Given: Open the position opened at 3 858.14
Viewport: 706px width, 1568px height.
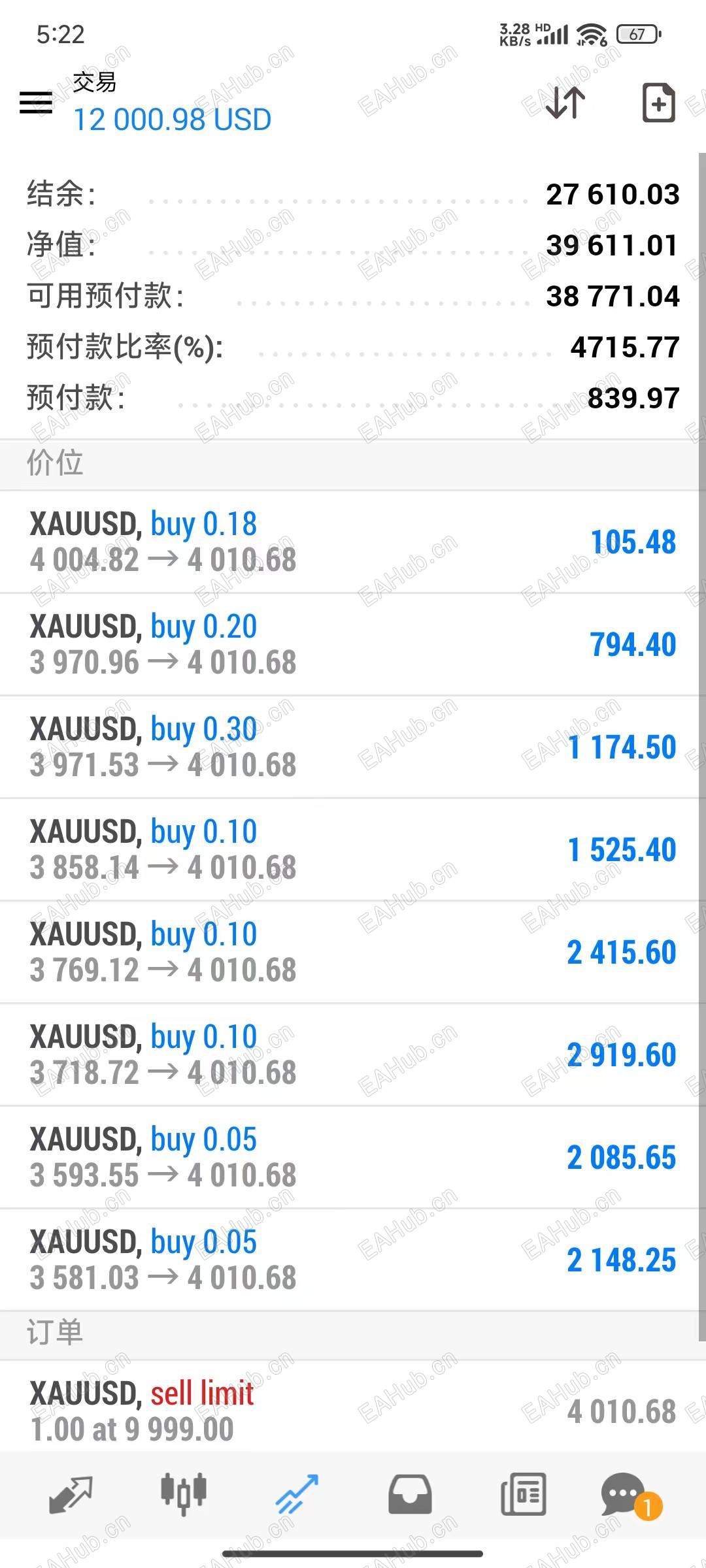Looking at the screenshot, I should (353, 850).
